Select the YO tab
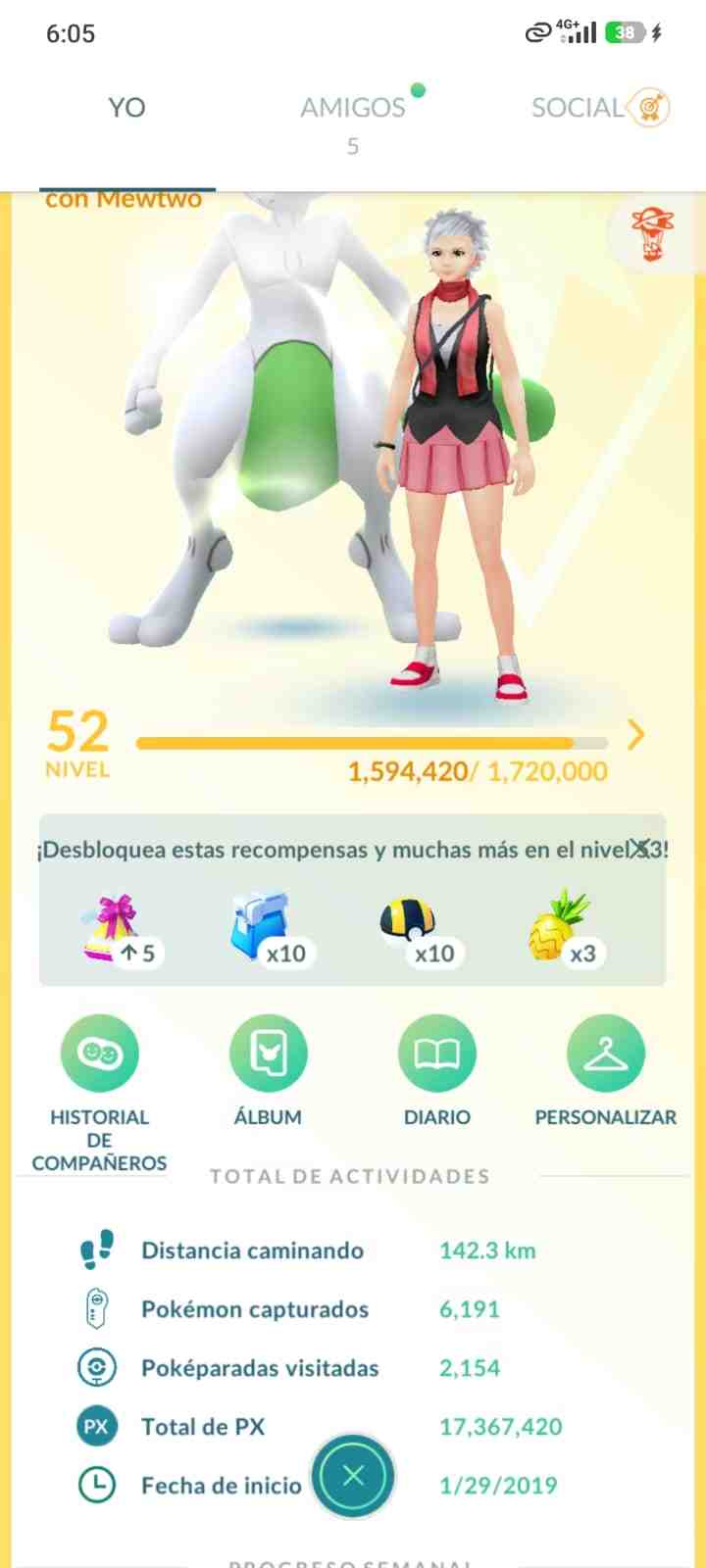The height and width of the screenshot is (1568, 706). pos(126,107)
